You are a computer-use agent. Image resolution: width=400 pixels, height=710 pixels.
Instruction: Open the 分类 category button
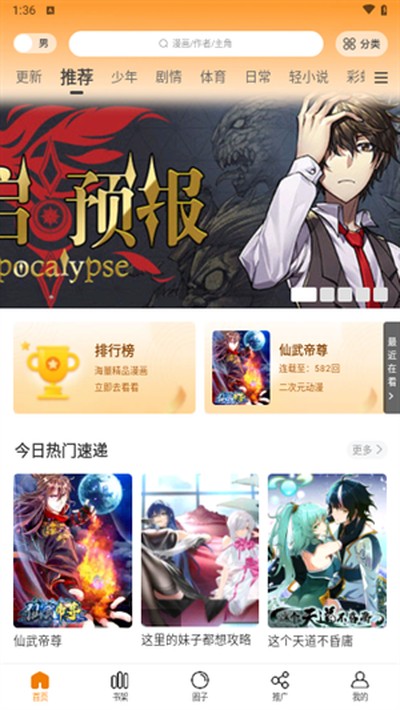[361, 43]
